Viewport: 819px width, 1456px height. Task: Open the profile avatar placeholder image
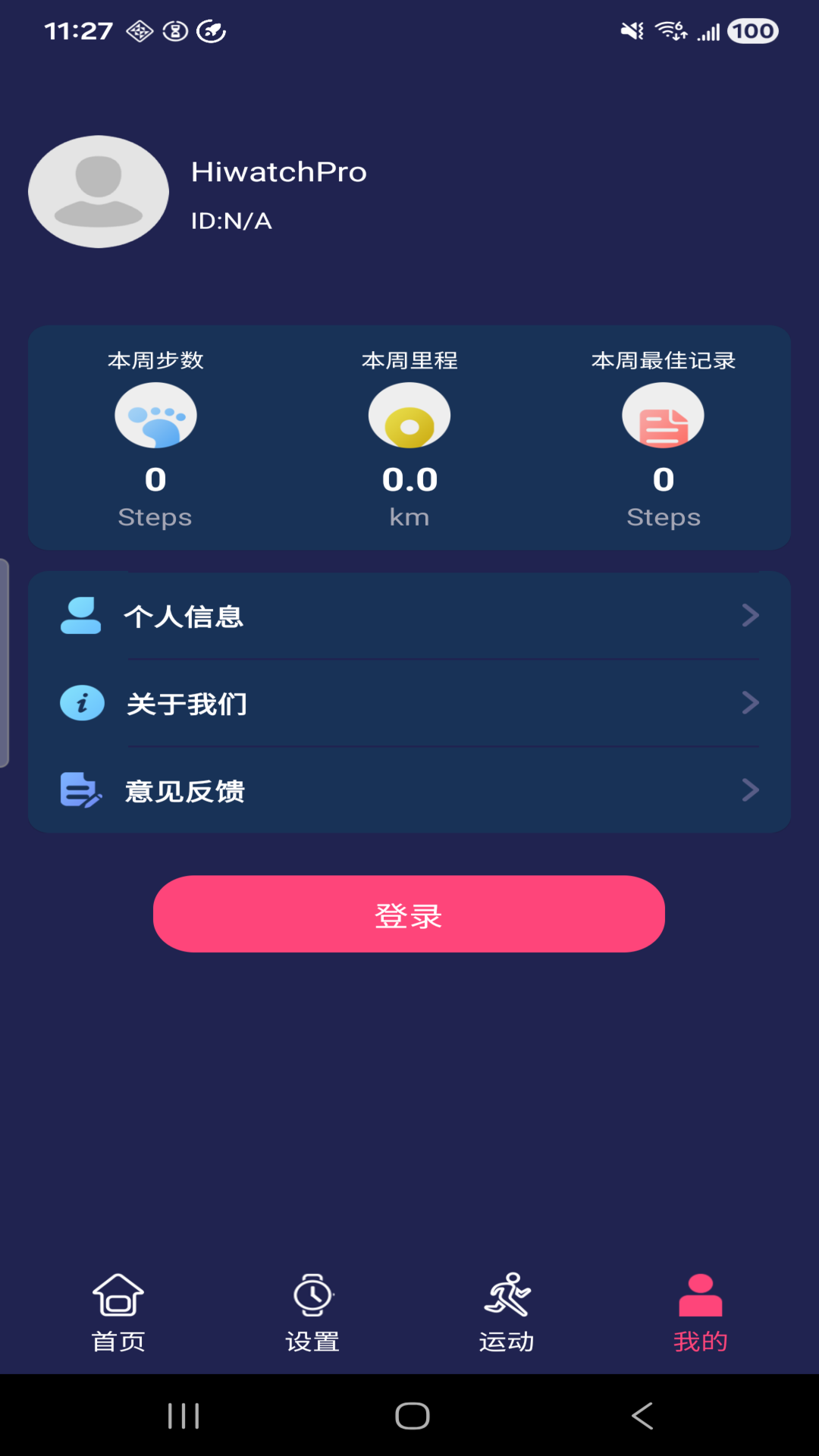coord(99,192)
